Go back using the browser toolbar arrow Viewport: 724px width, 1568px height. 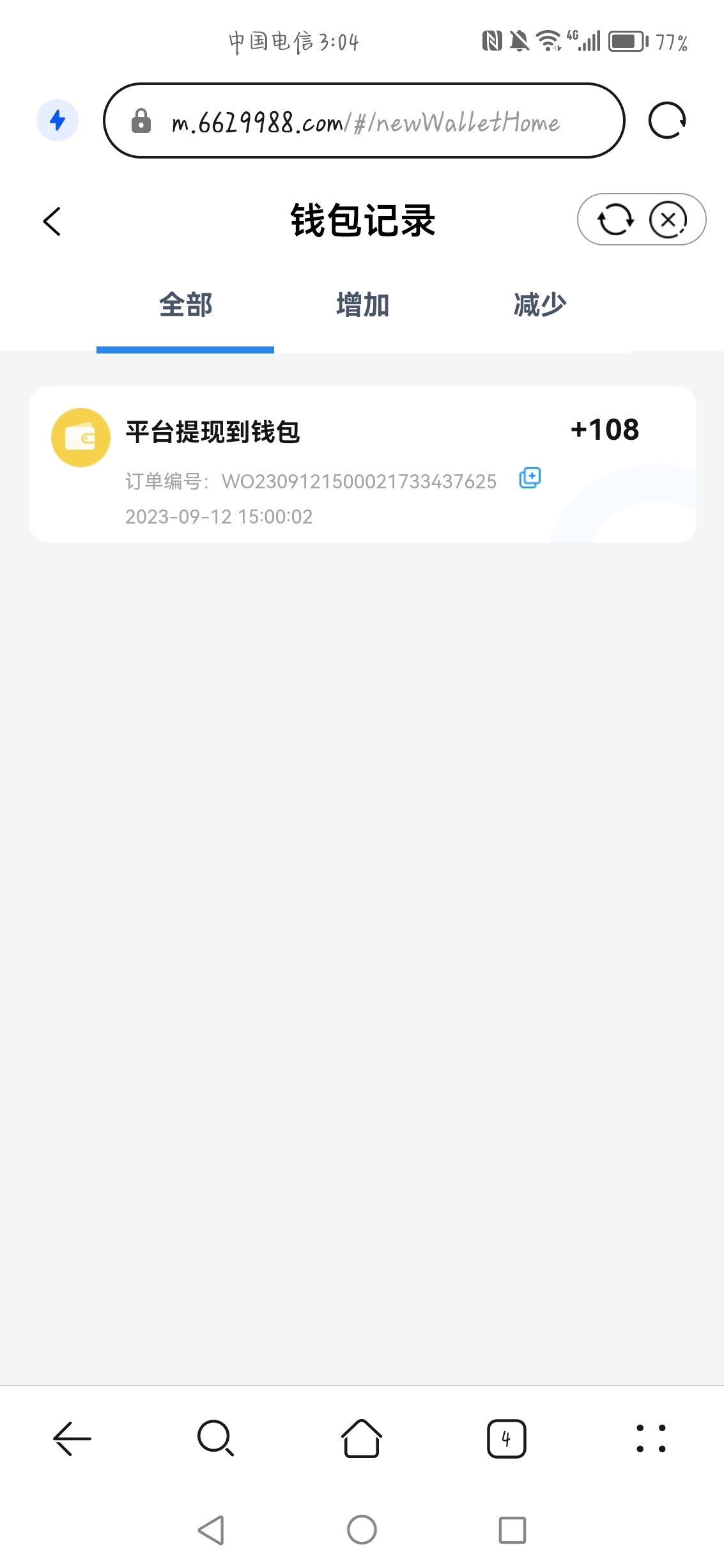(72, 1439)
